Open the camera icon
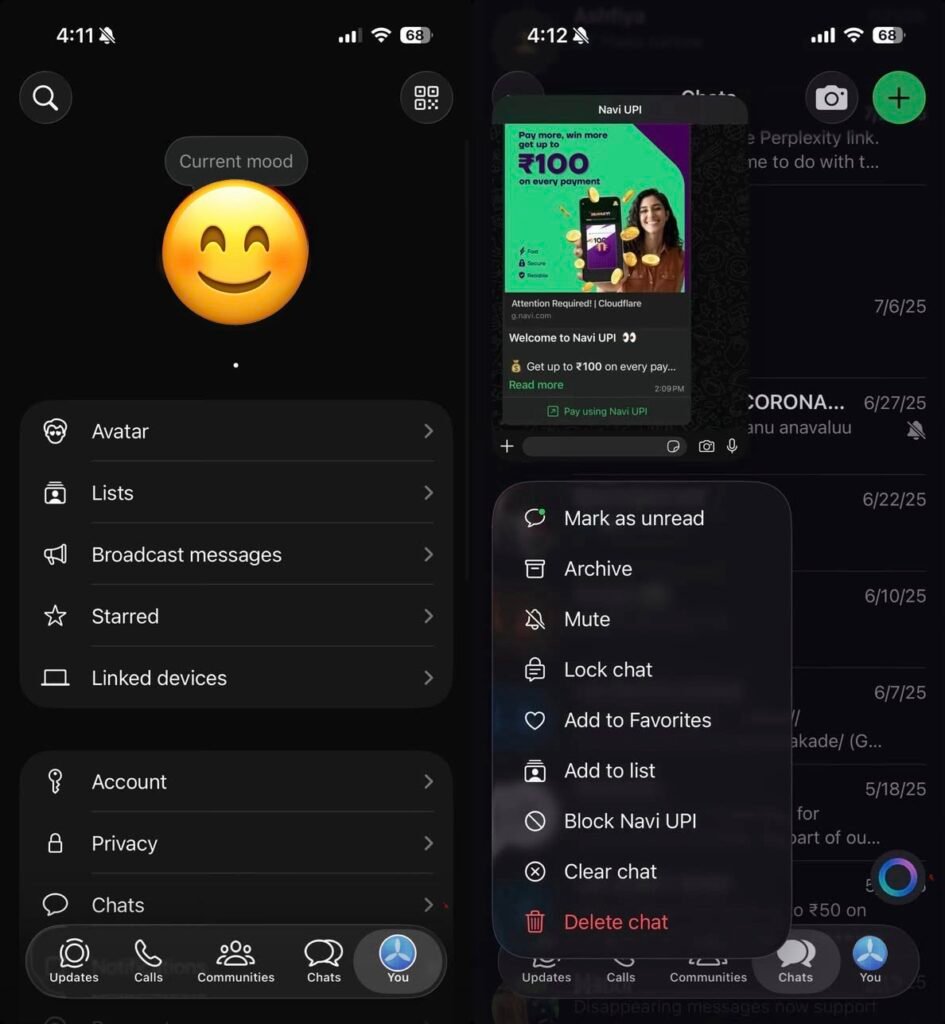This screenshot has height=1024, width=945. tap(831, 98)
